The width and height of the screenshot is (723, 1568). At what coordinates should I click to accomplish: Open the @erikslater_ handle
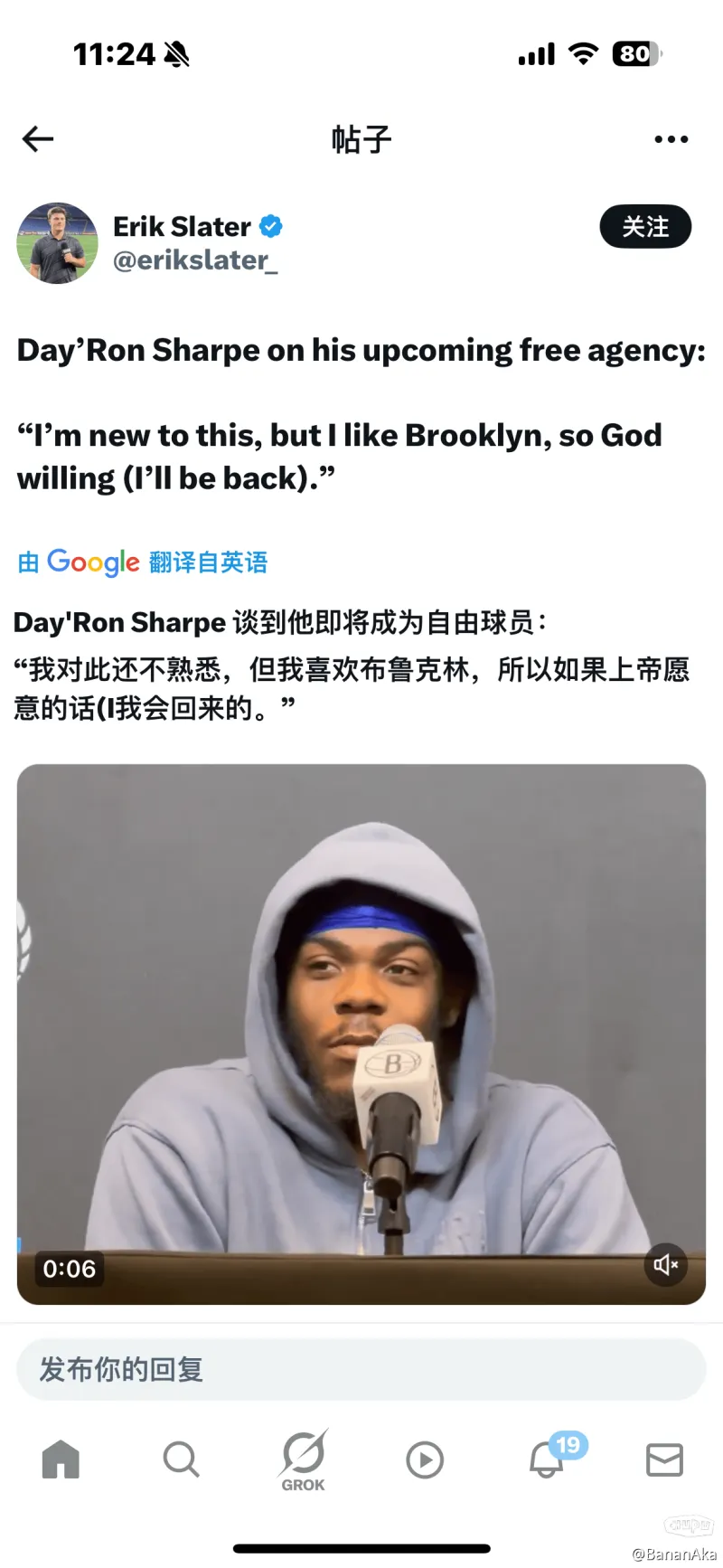(x=195, y=260)
